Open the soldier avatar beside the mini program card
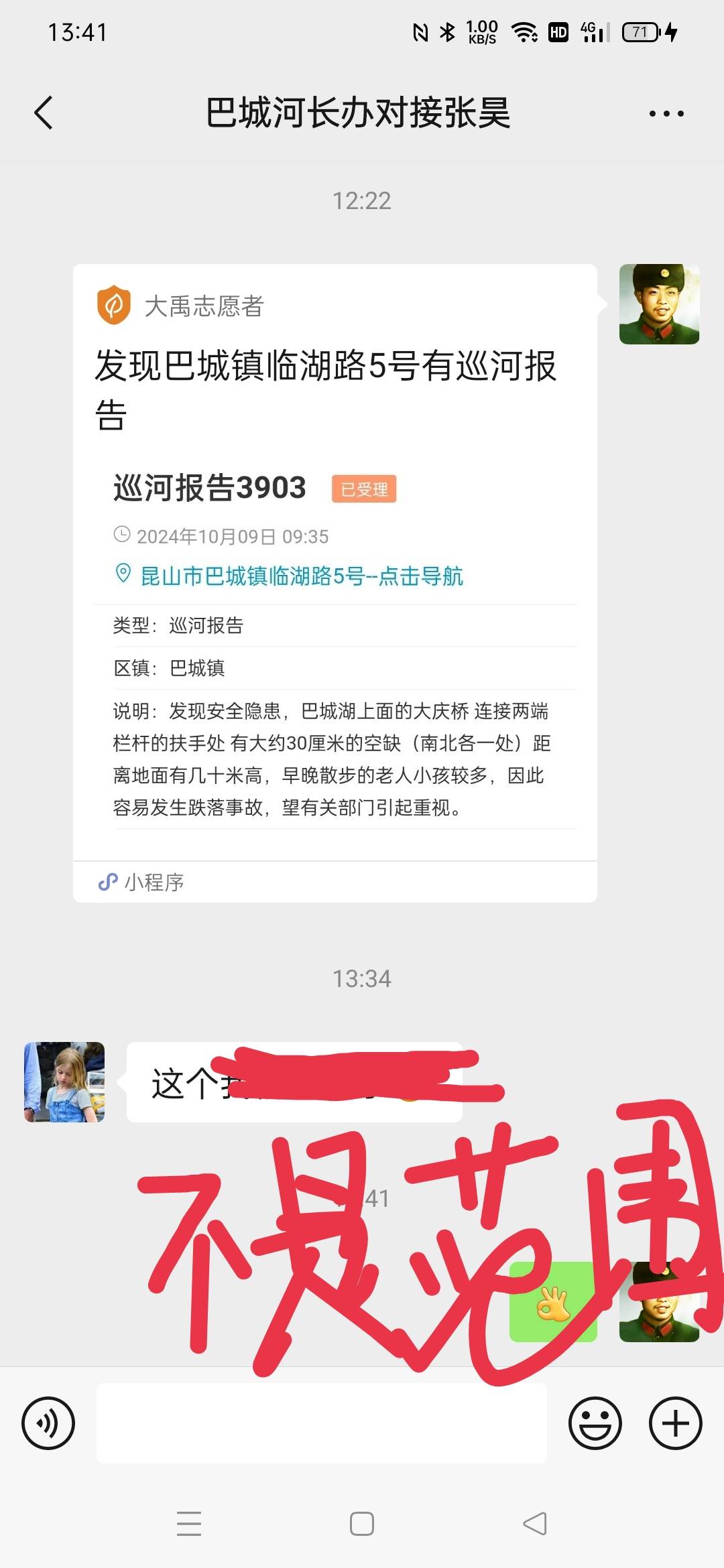 pyautogui.click(x=660, y=304)
